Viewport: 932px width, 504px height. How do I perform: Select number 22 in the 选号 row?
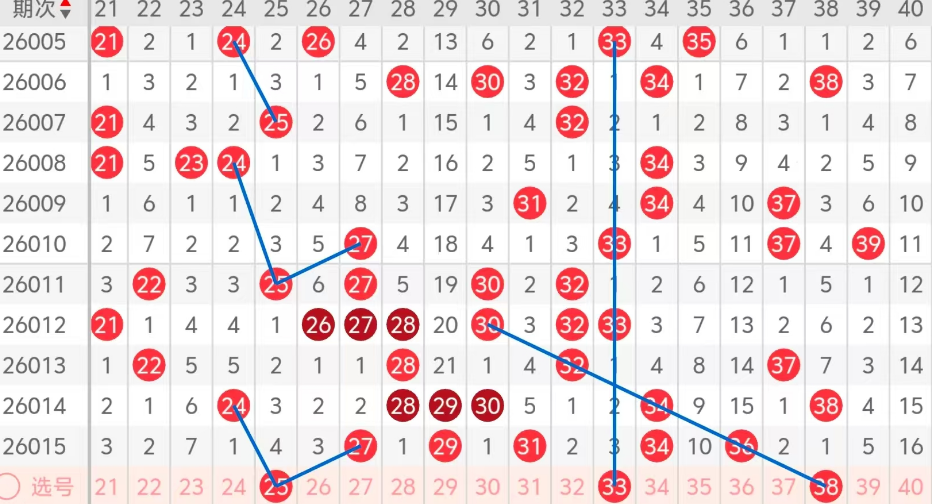[149, 487]
